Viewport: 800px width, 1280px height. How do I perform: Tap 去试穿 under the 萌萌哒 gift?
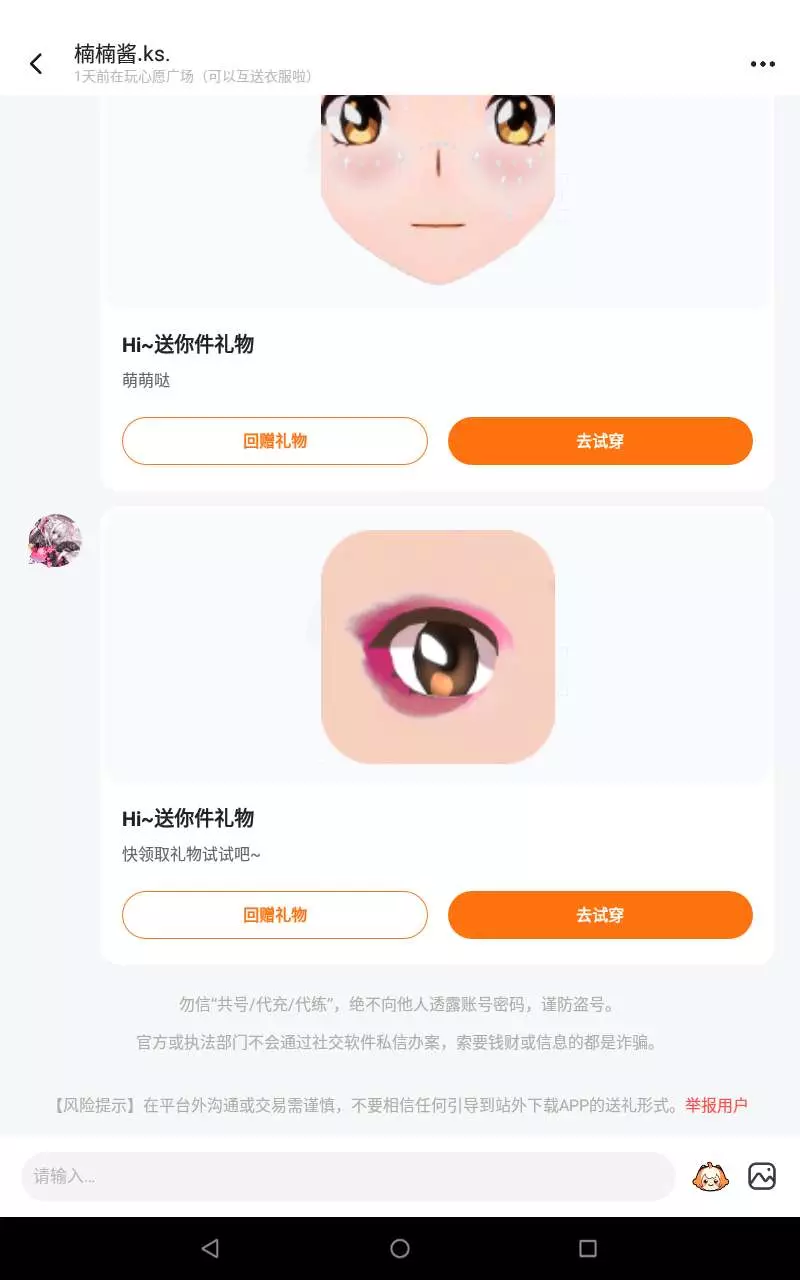[x=600, y=441]
